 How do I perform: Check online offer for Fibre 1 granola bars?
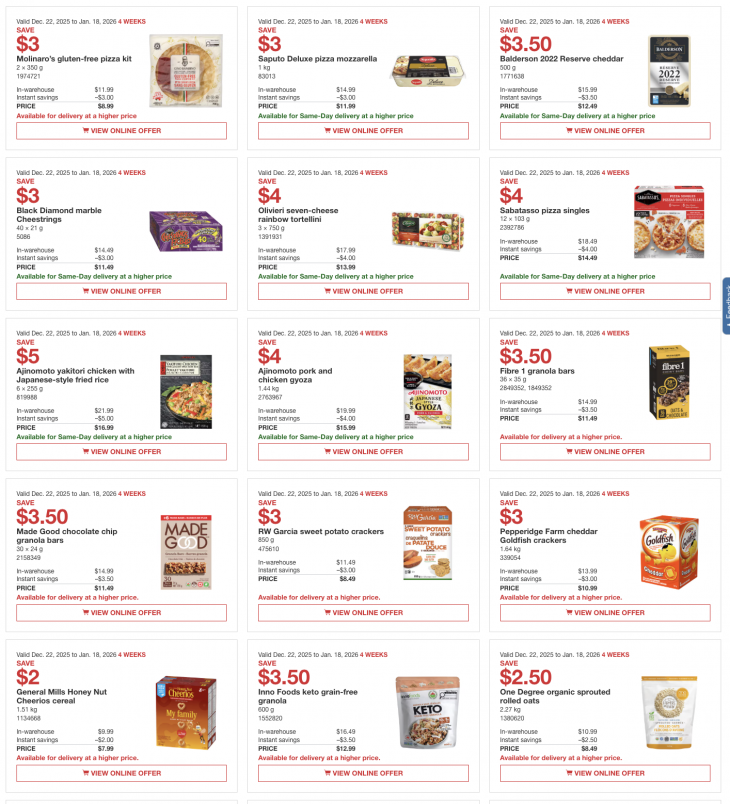click(x=605, y=452)
